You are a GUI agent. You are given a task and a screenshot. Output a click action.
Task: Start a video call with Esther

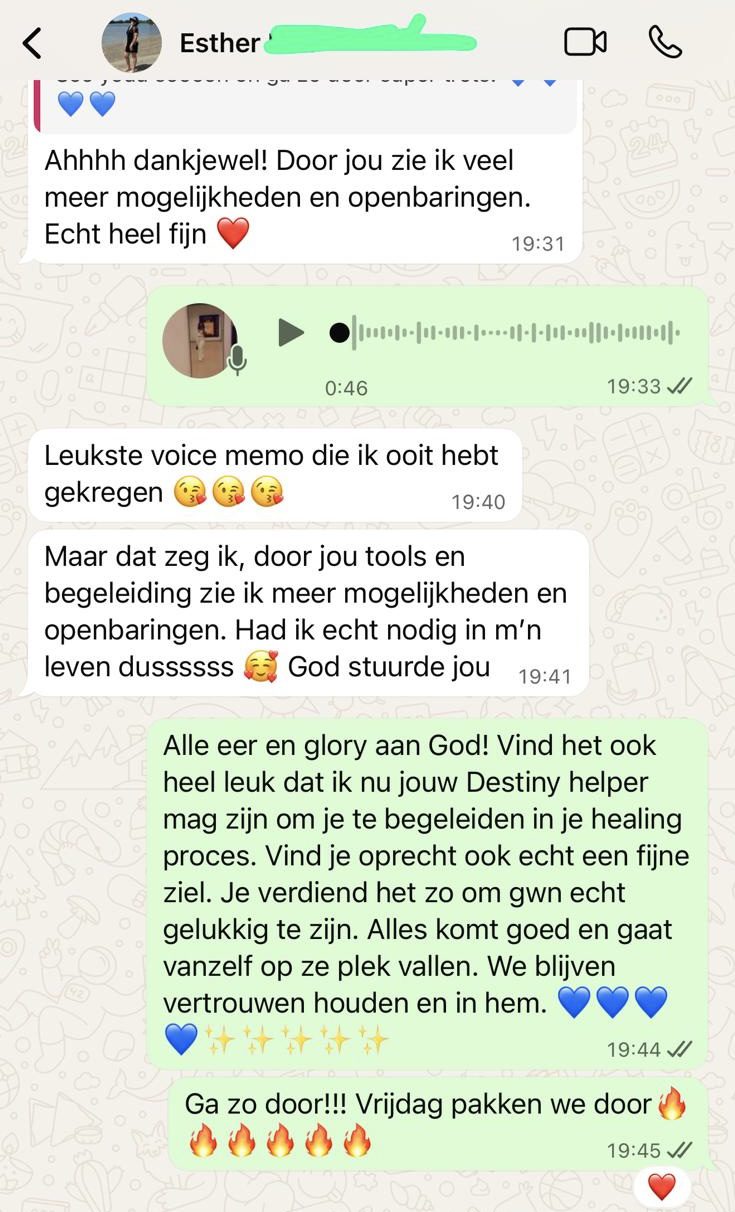click(x=586, y=42)
